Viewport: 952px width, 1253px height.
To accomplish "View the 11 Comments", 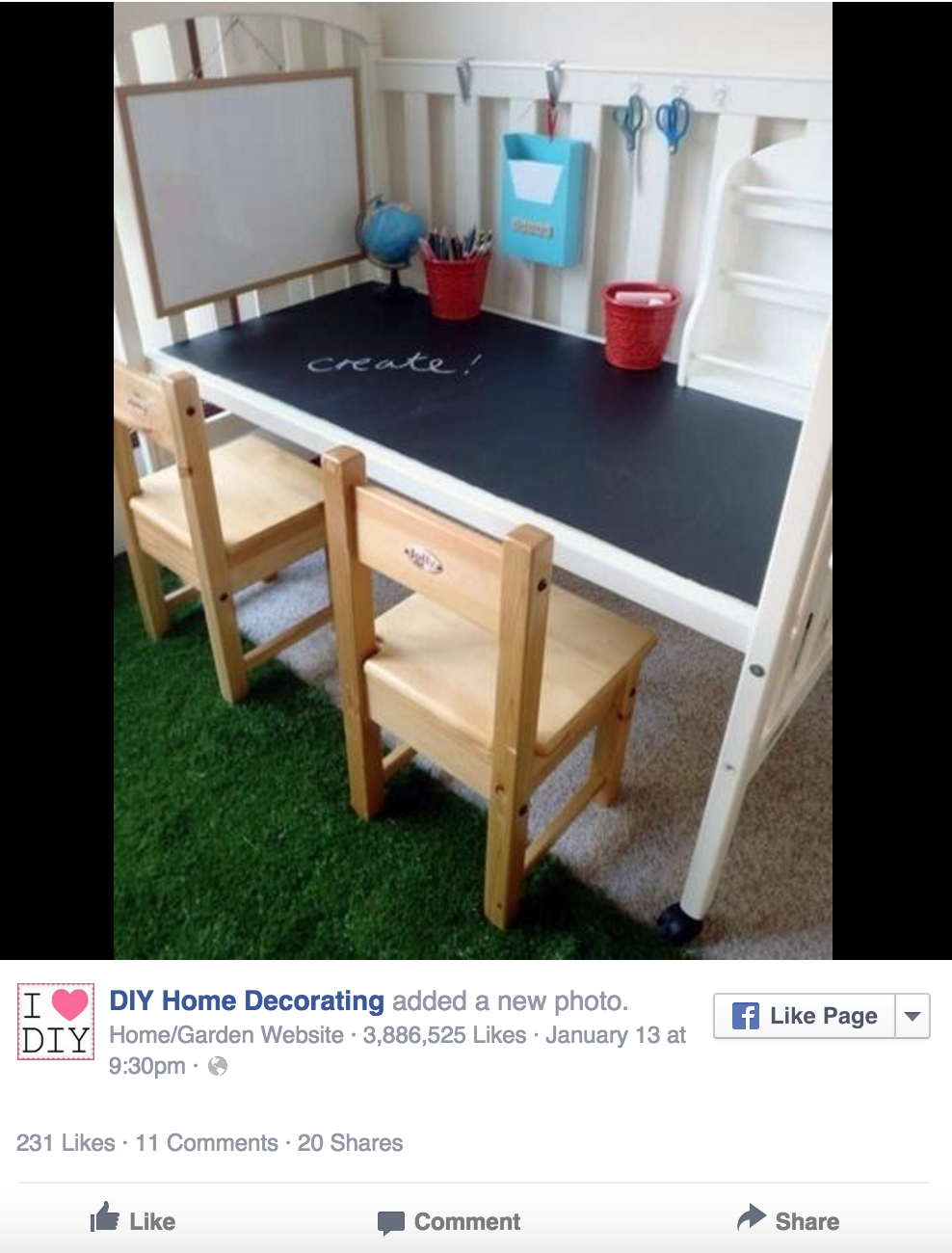I will click(206, 1143).
